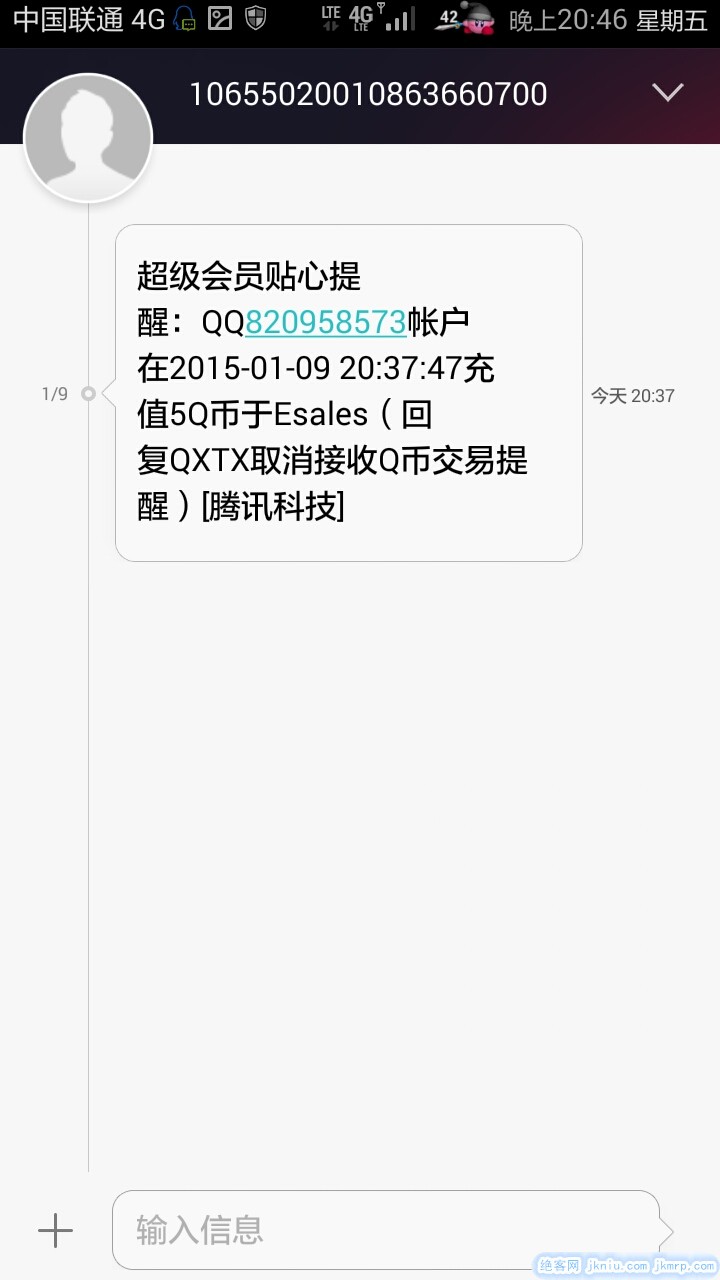Focus the 输入信息 message field
Screen dimensions: 720x1280
(385, 1230)
